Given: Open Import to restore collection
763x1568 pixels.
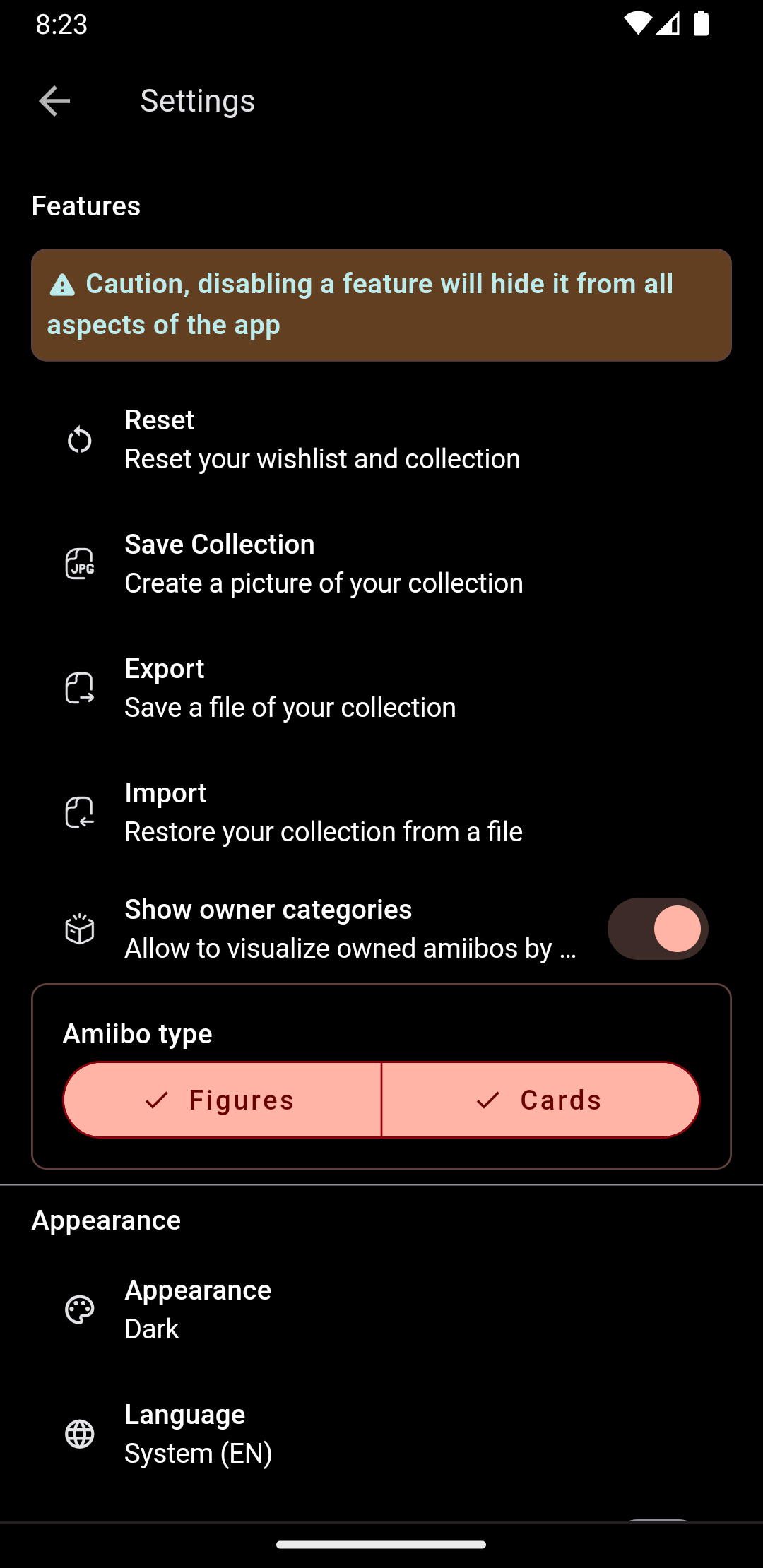Looking at the screenshot, I should 381,812.
